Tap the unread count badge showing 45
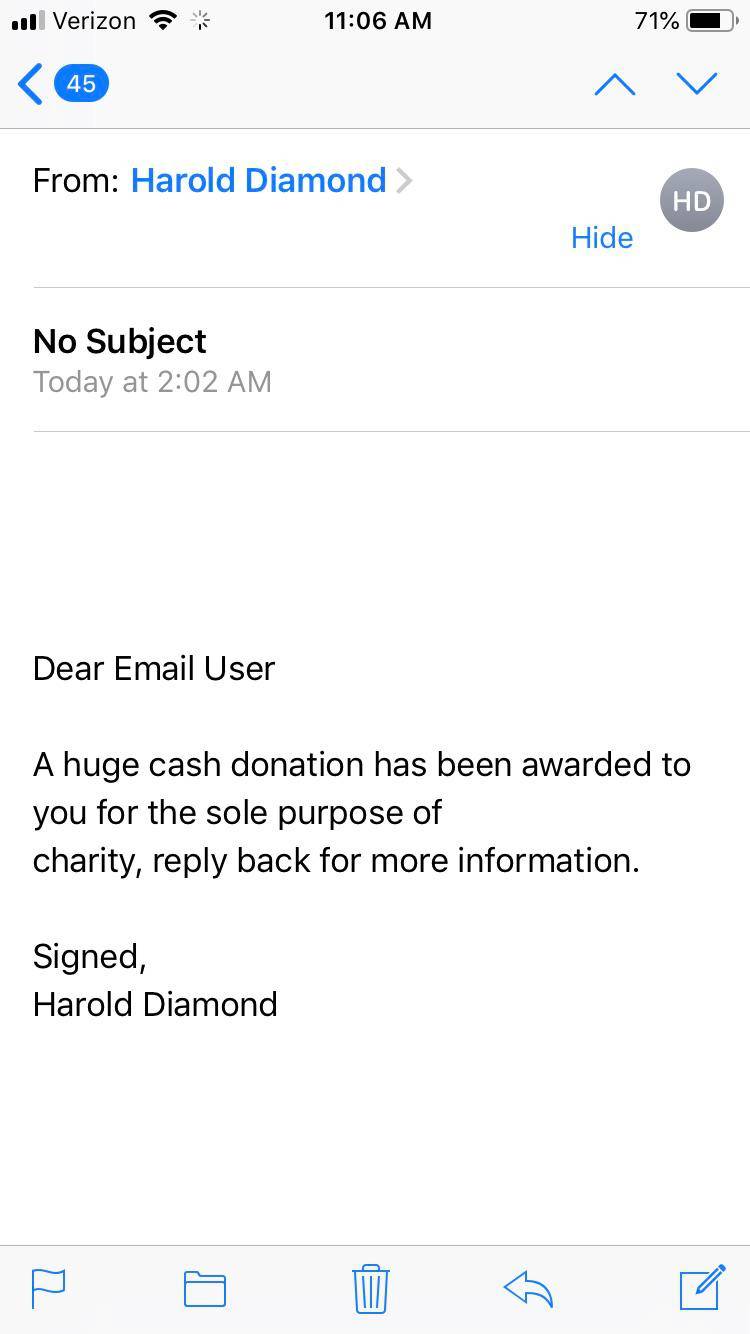 81,83
